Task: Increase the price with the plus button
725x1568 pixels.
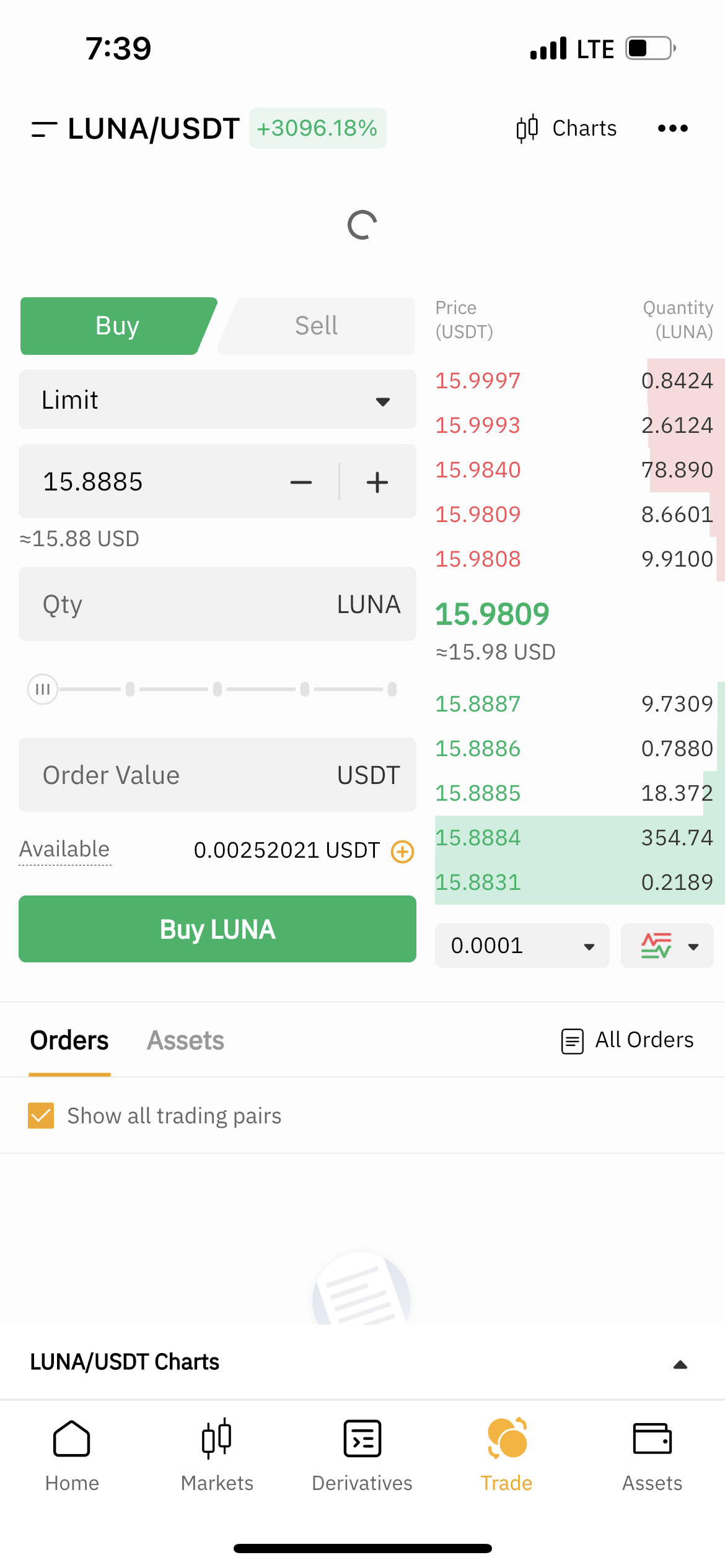Action: click(x=377, y=482)
